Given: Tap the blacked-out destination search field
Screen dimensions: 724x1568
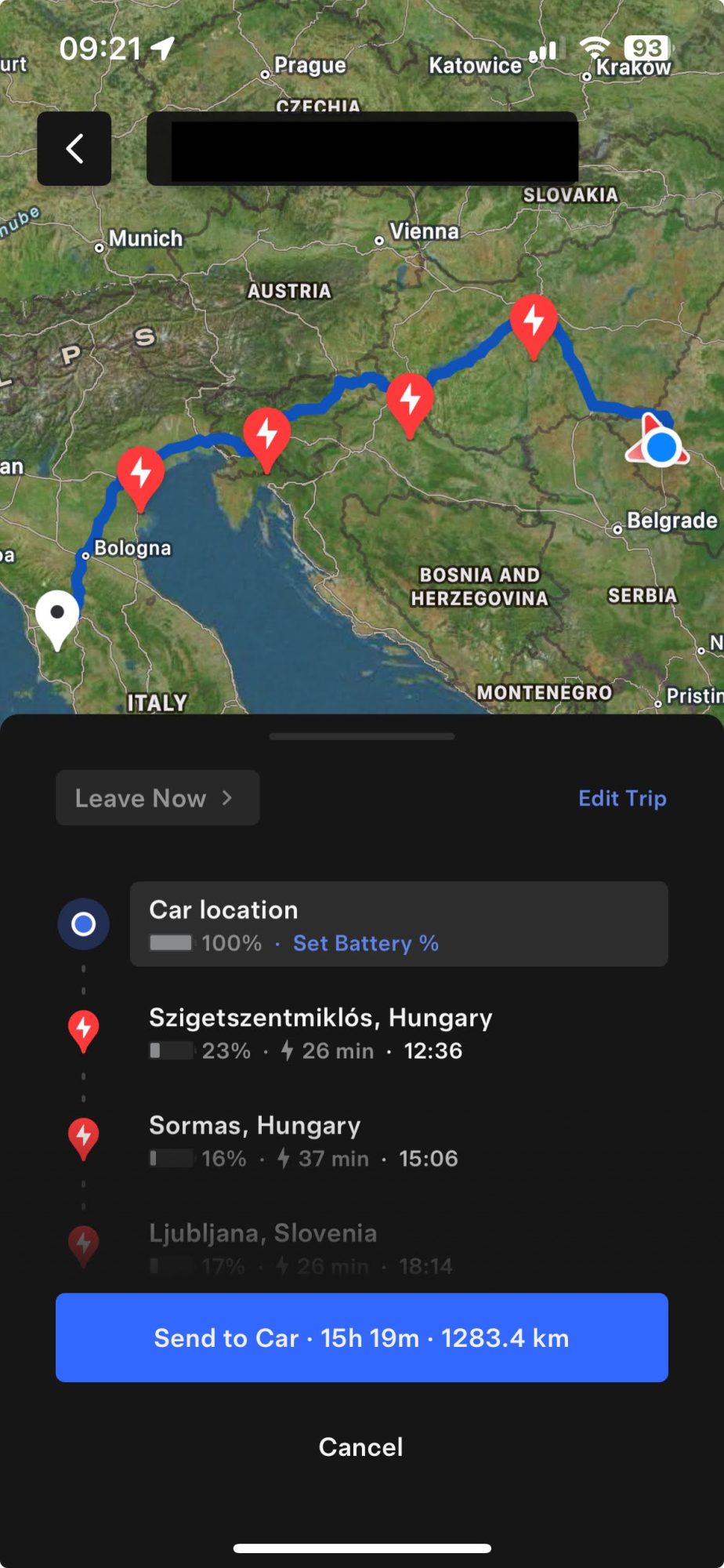Looking at the screenshot, I should tap(363, 148).
